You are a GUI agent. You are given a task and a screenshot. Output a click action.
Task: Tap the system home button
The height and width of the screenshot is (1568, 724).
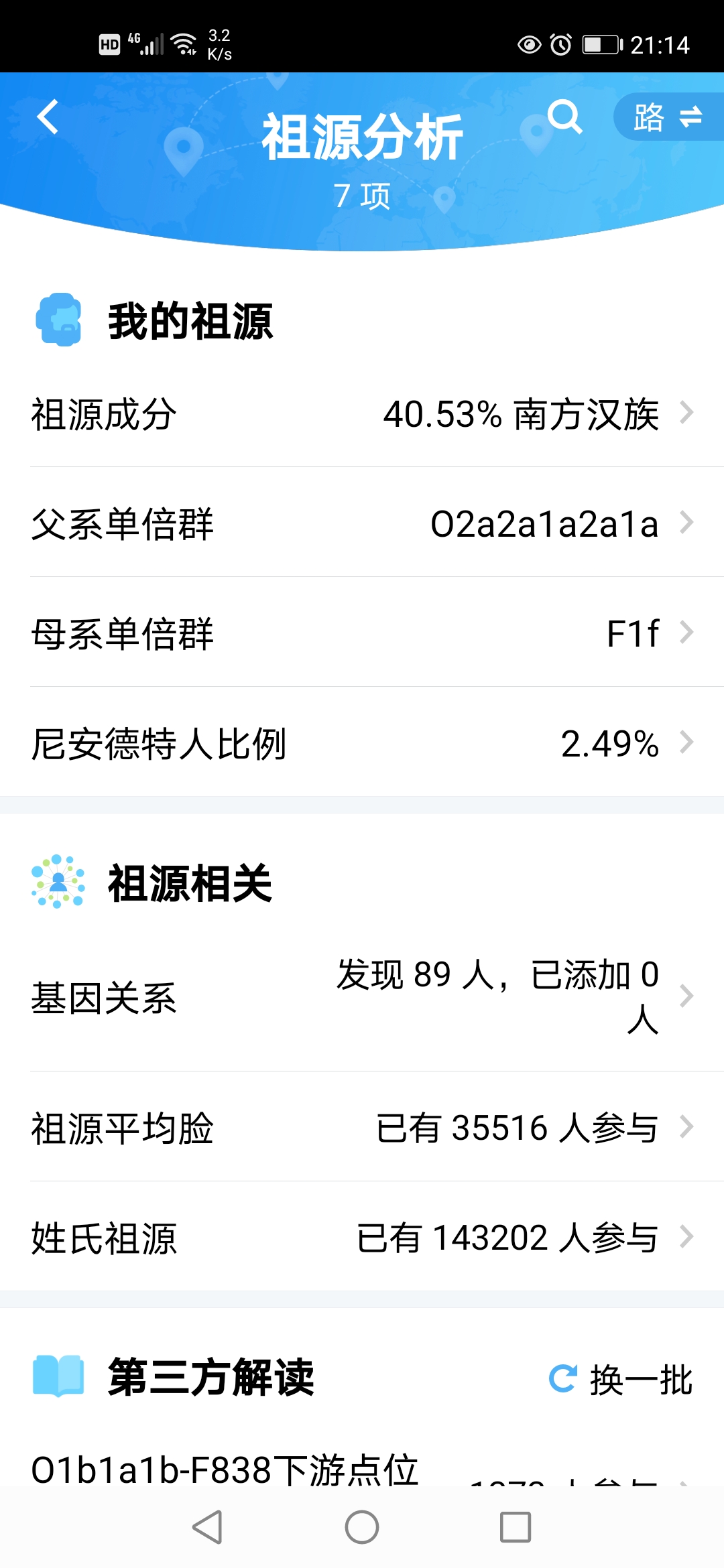click(x=362, y=1527)
